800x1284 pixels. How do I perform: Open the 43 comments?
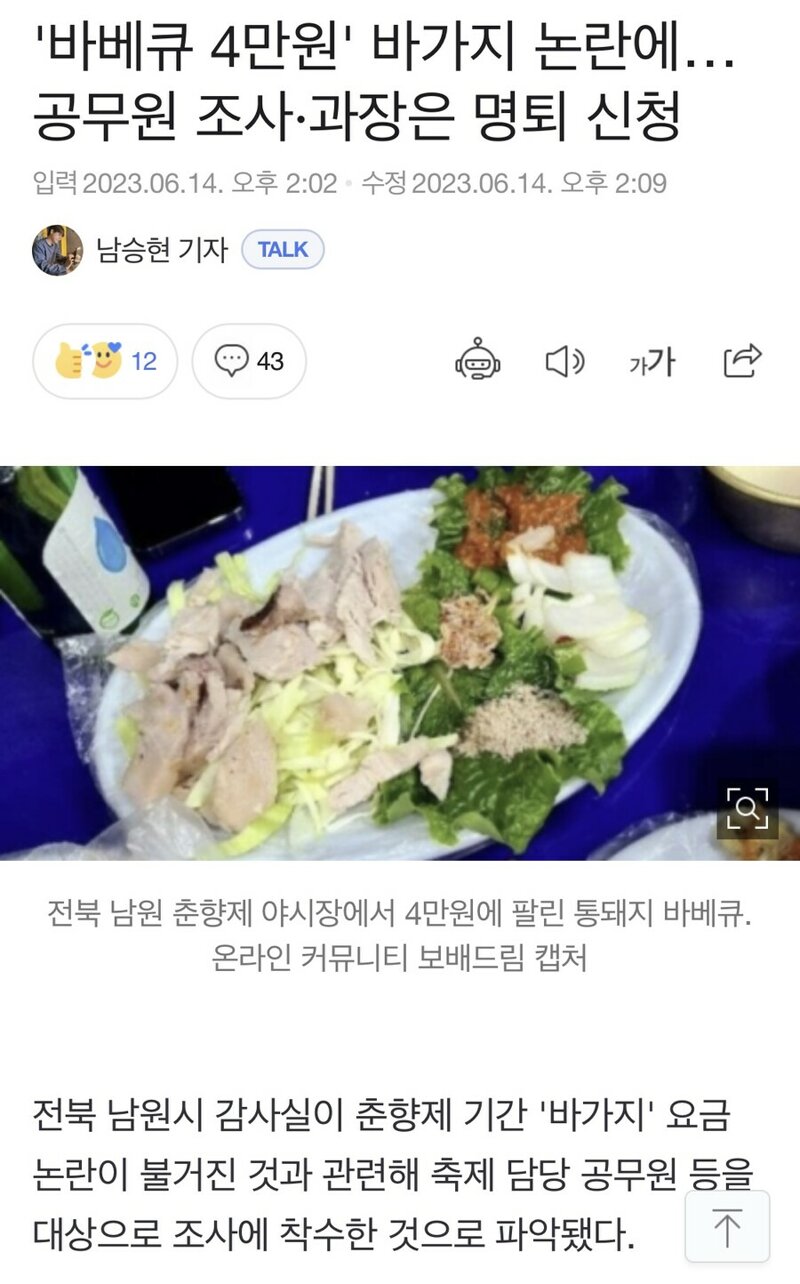(249, 361)
